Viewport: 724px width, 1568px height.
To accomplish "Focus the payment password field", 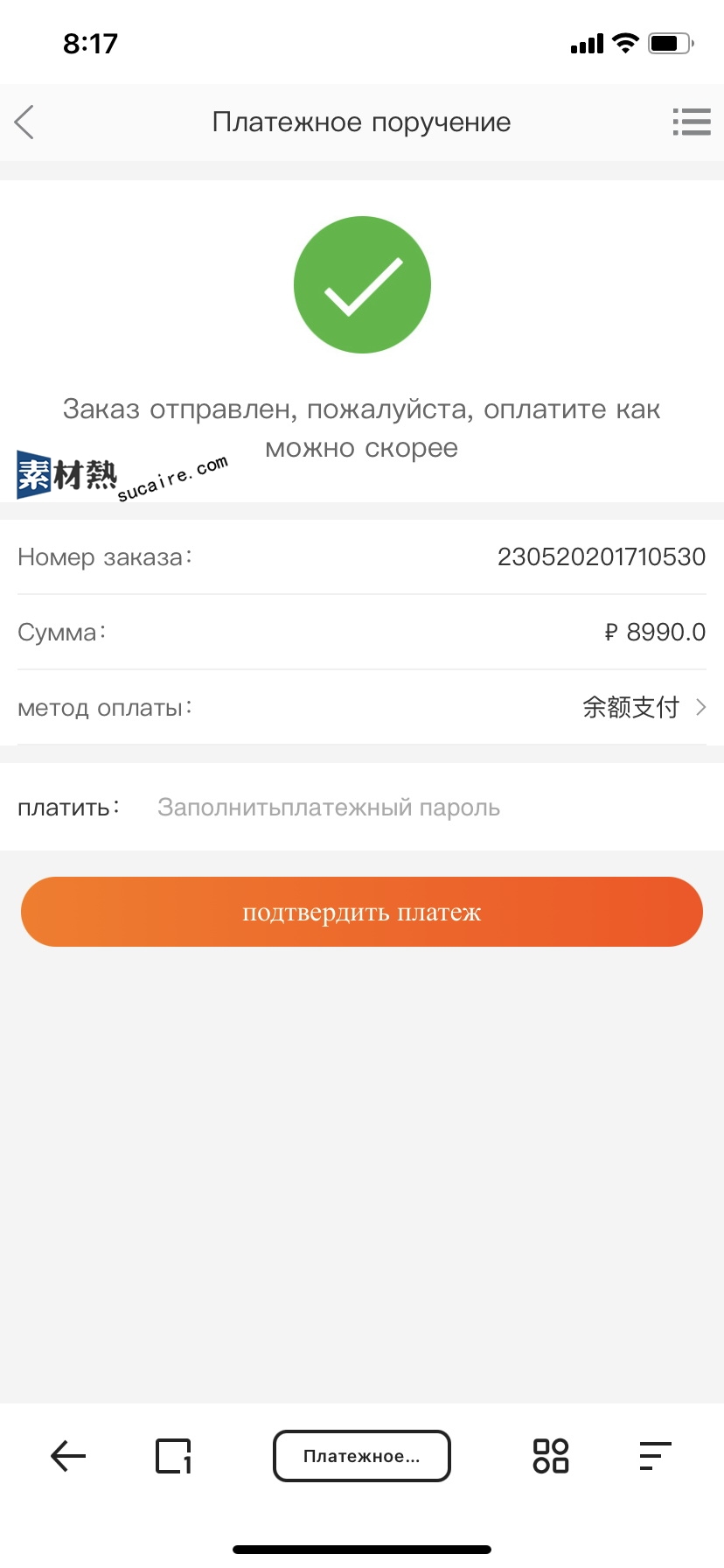I will coord(420,808).
